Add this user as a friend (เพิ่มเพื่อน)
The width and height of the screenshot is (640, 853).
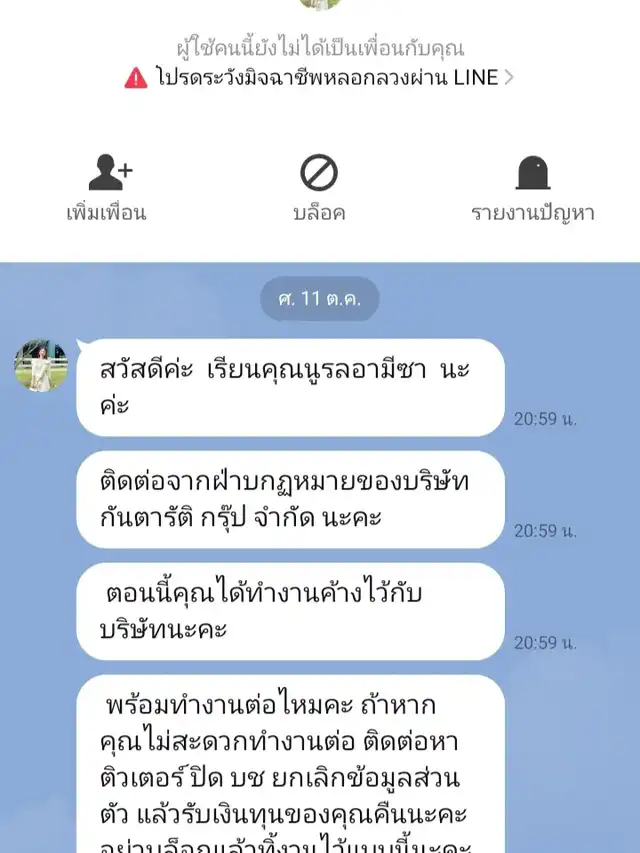tap(106, 189)
